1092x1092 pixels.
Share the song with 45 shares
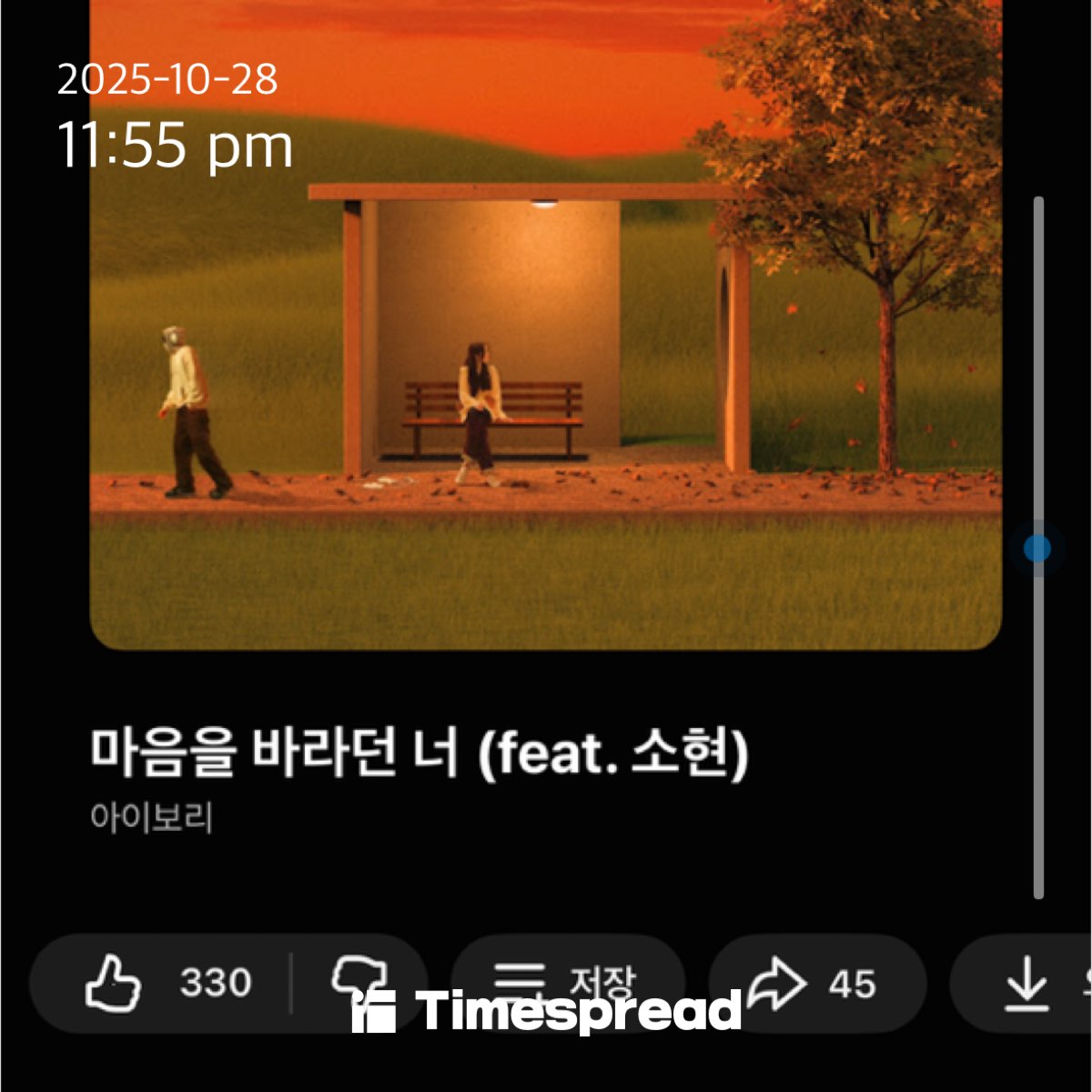[x=814, y=983]
